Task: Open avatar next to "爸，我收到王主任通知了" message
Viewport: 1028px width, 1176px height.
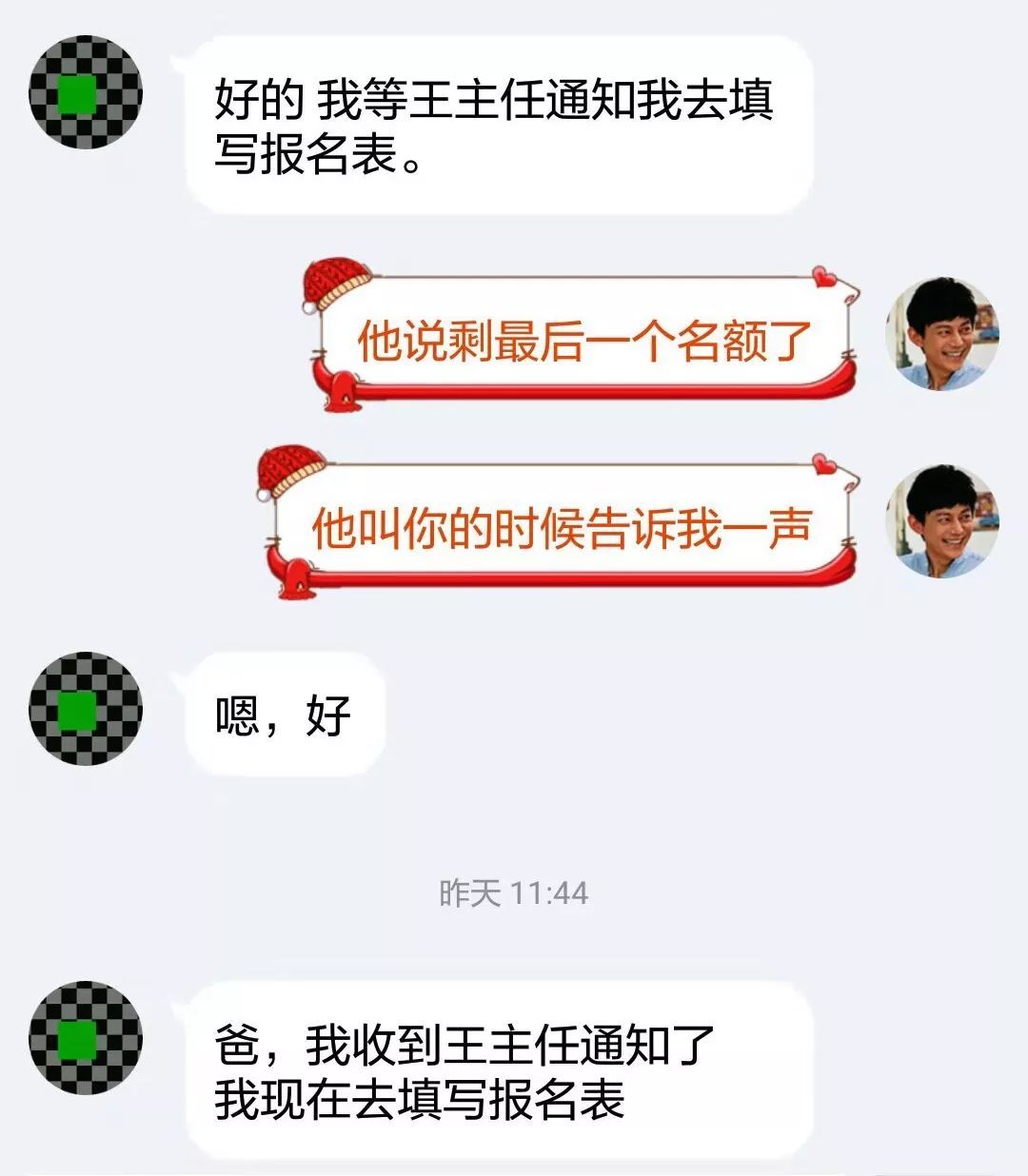Action: (86, 1038)
